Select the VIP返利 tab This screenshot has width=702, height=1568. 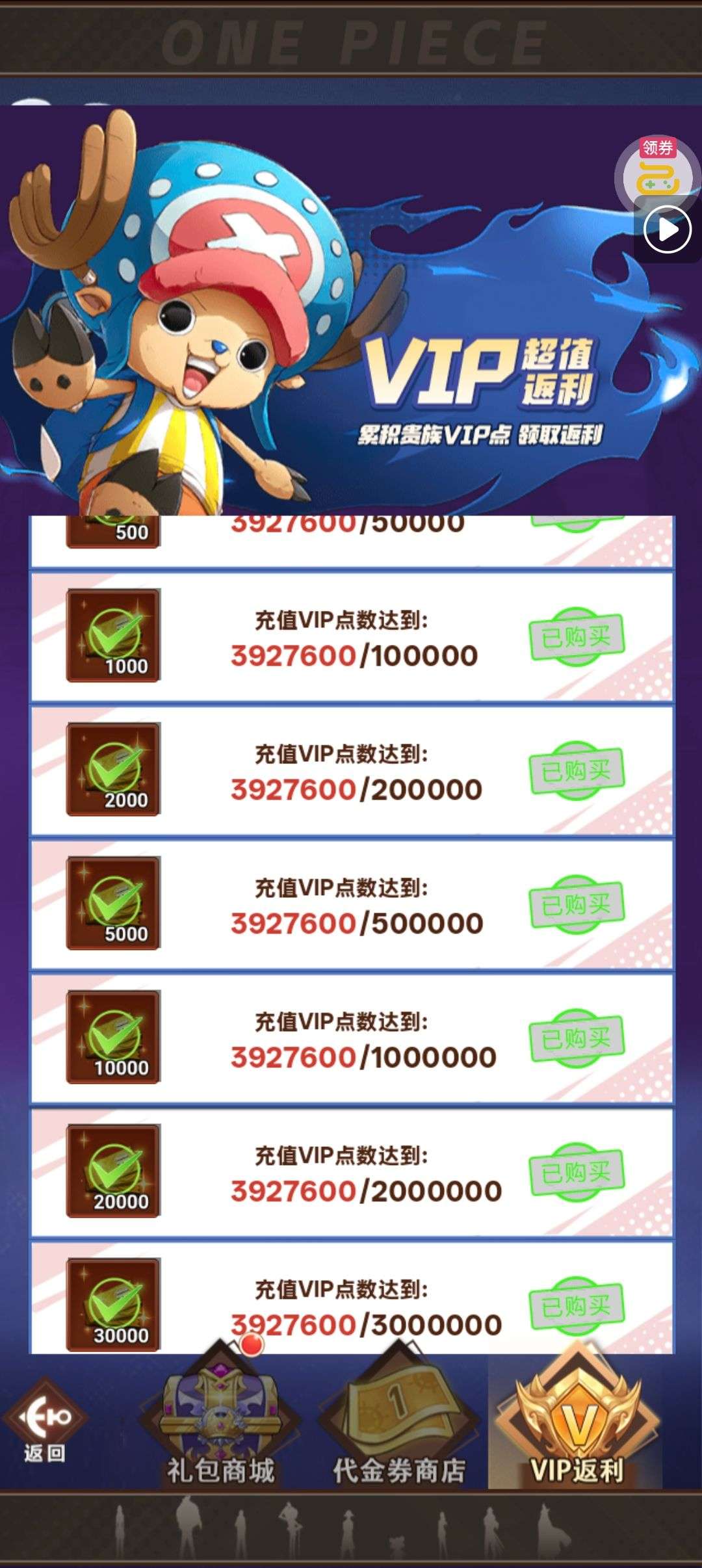pyautogui.click(x=577, y=1416)
